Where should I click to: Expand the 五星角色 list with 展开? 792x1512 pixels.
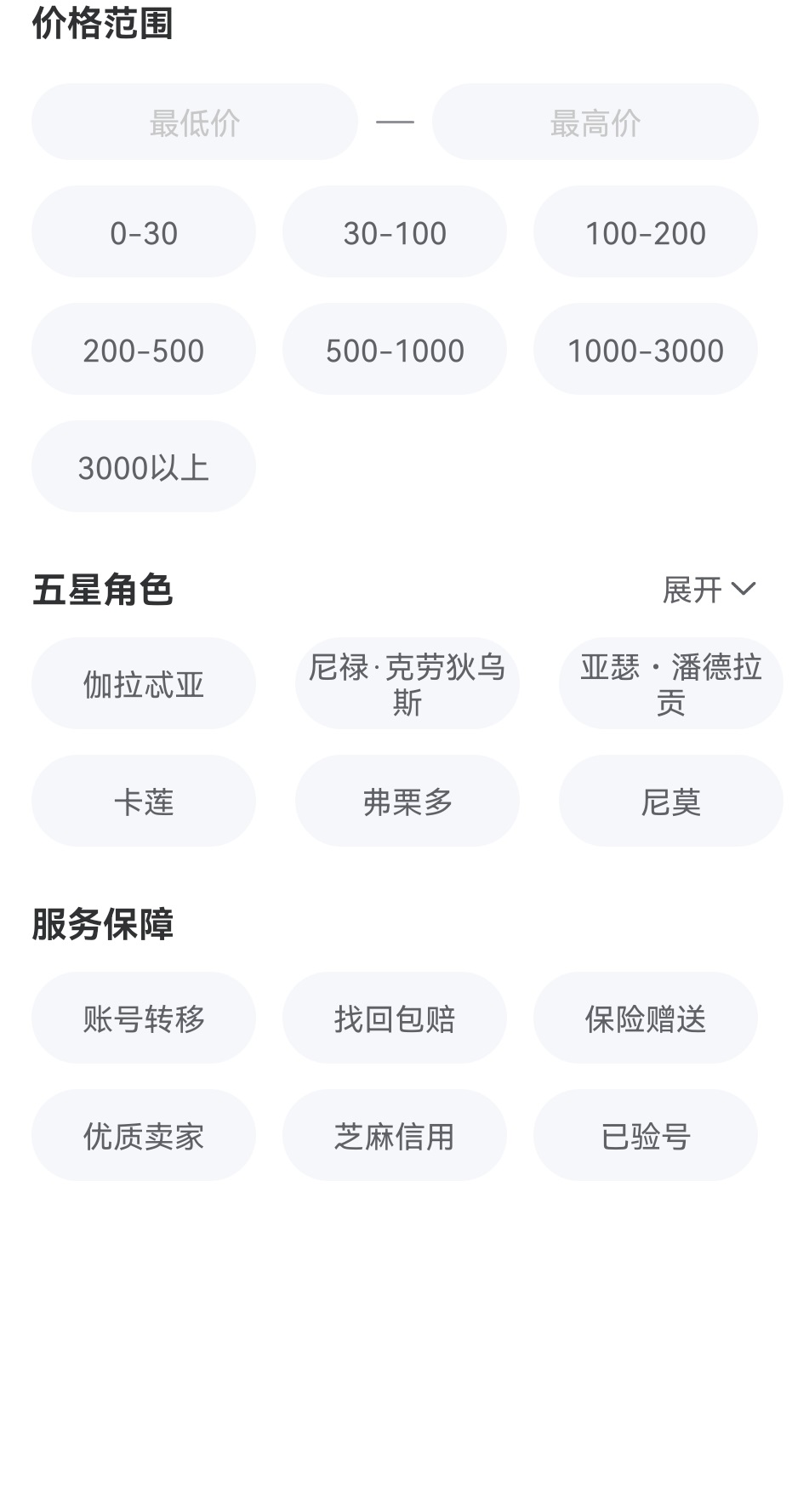pyautogui.click(x=709, y=589)
